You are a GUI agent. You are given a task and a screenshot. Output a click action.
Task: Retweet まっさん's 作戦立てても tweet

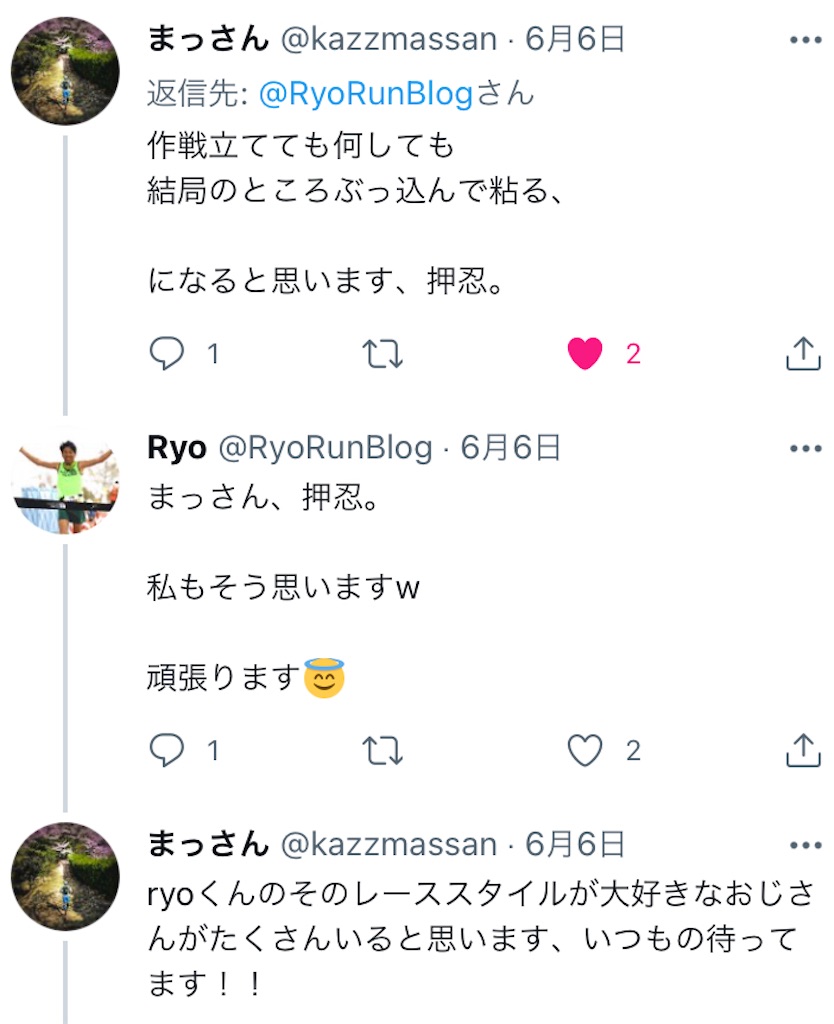[x=383, y=354]
